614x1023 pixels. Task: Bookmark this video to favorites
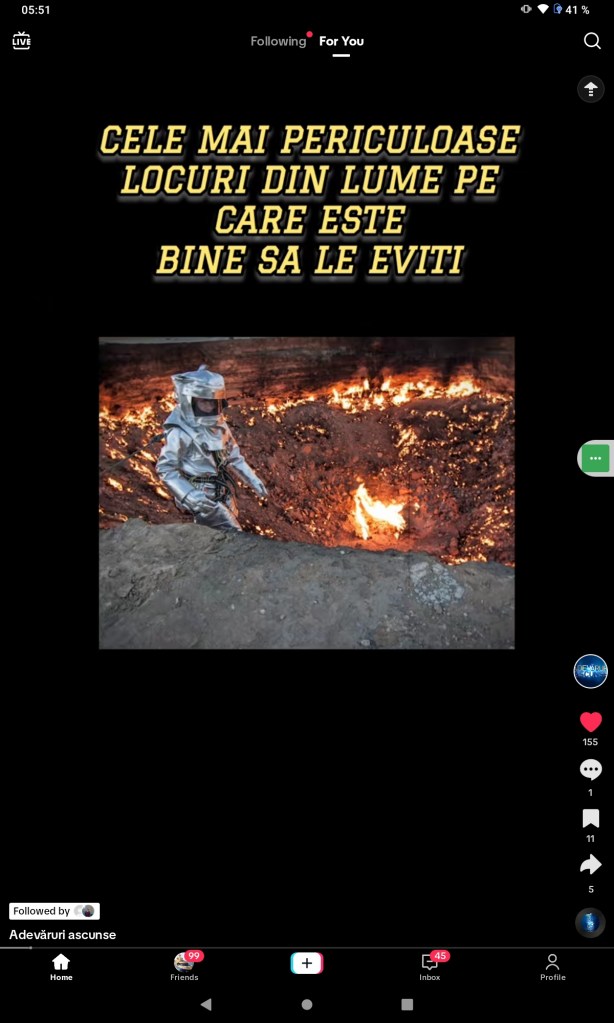[x=590, y=819]
